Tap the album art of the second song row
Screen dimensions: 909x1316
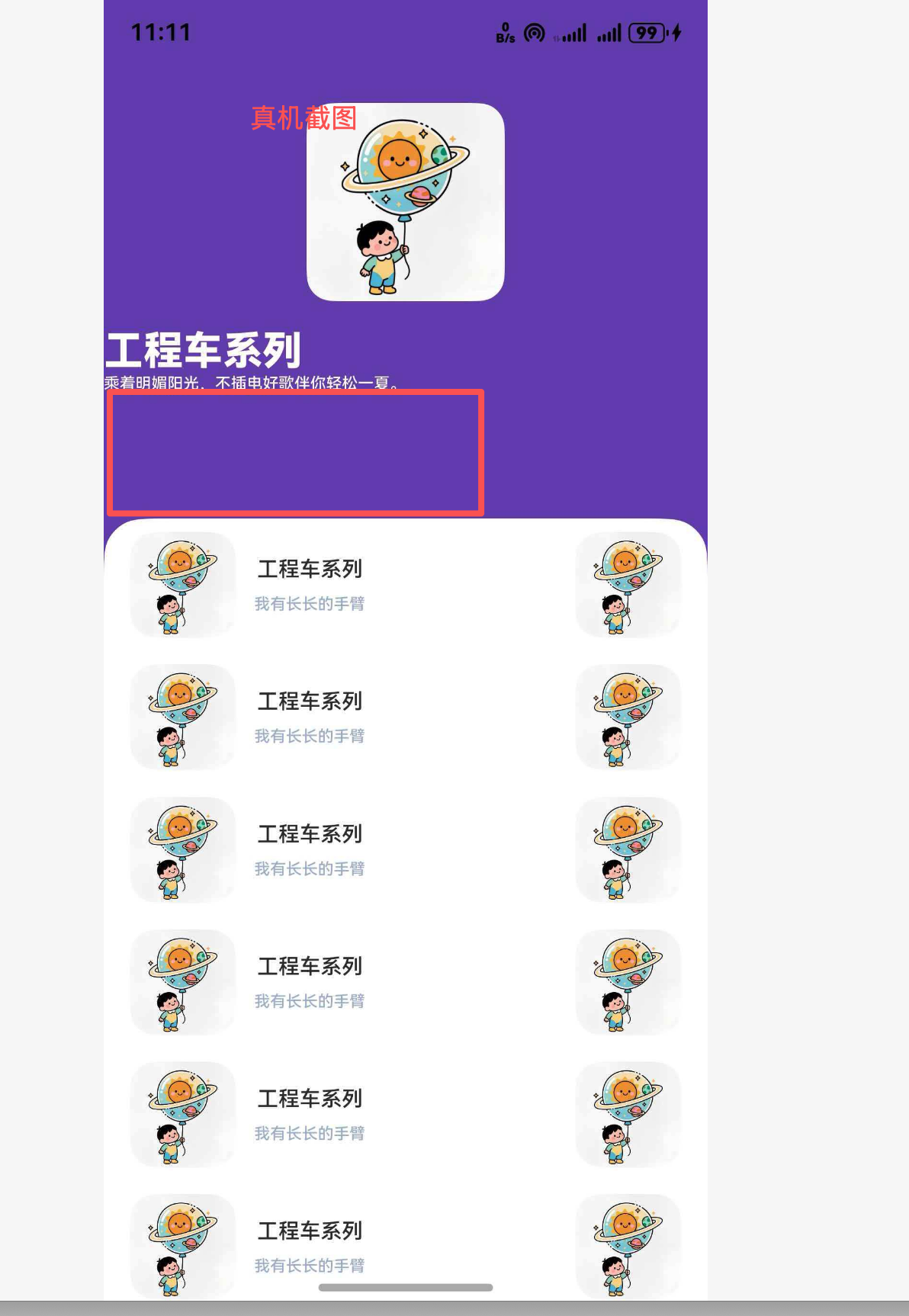coord(182,717)
